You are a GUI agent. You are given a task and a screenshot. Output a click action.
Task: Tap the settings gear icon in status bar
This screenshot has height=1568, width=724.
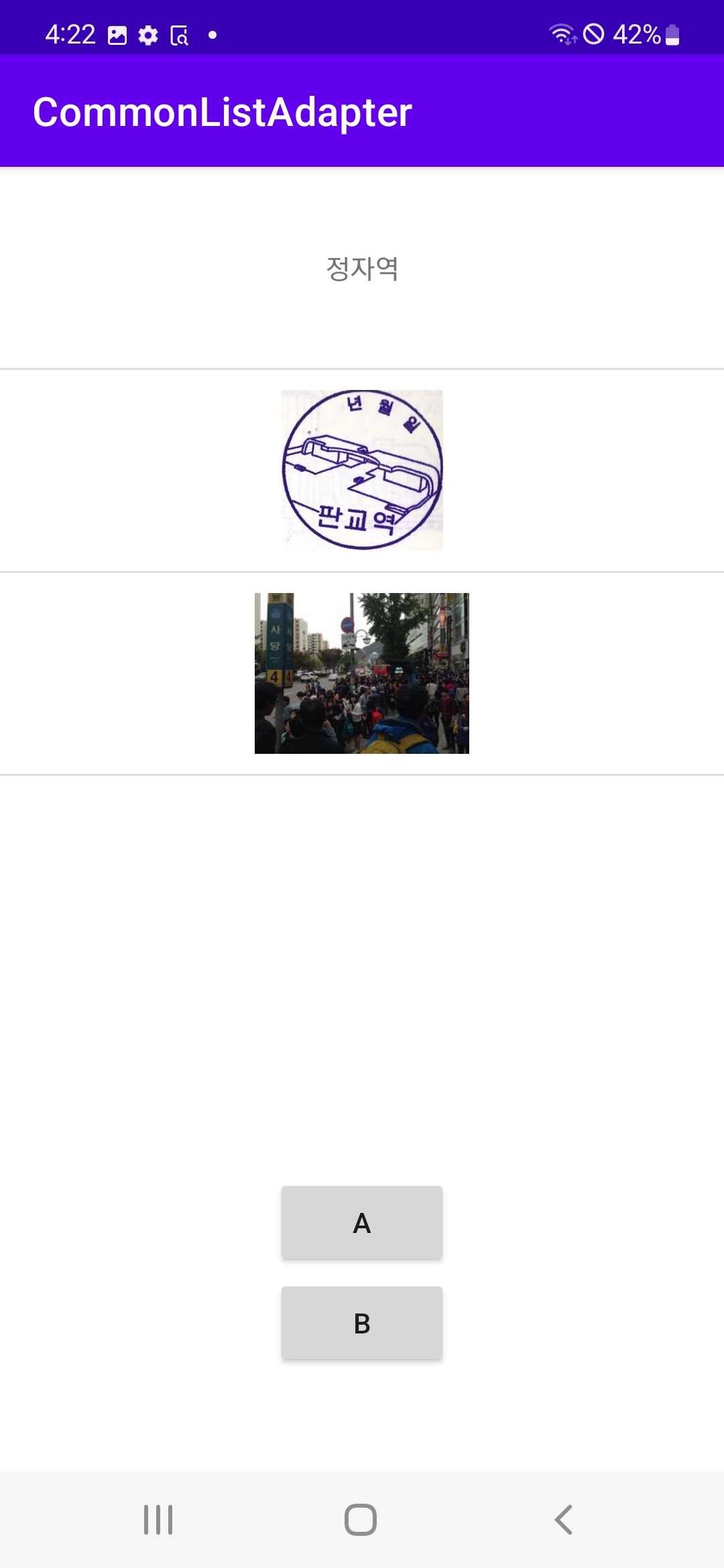149,35
